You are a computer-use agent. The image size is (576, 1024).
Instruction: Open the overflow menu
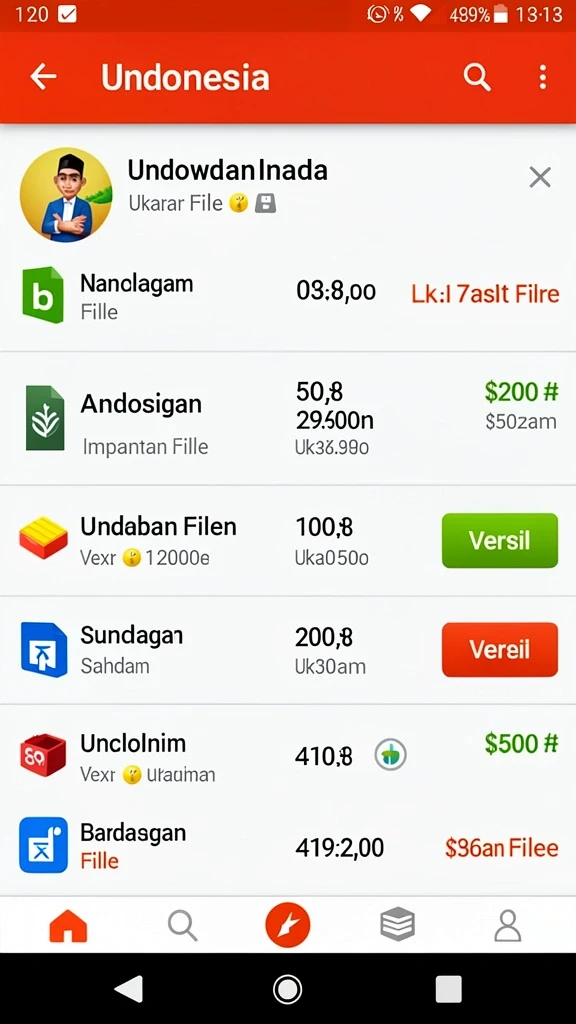point(542,77)
